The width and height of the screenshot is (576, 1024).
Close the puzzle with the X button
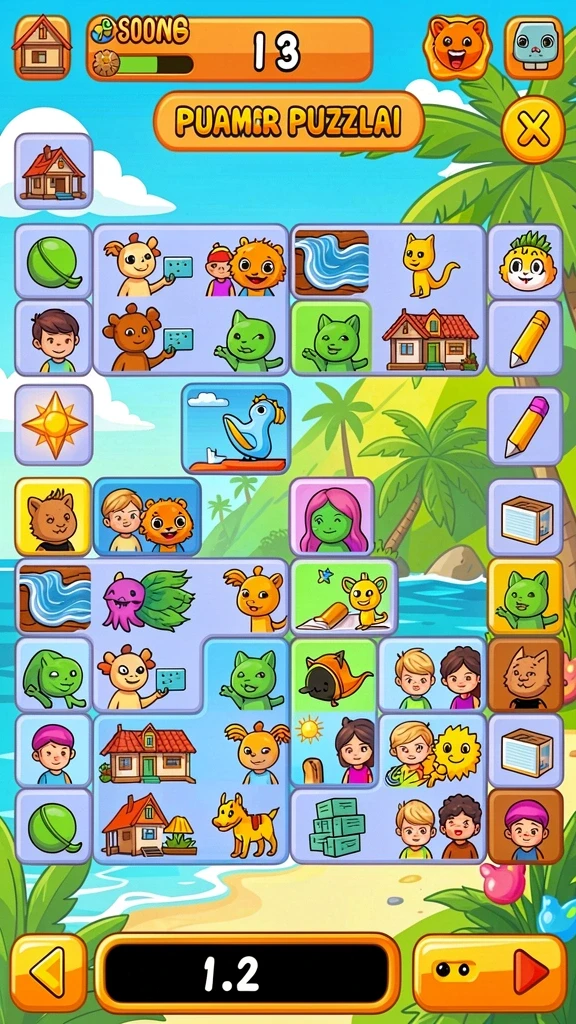pyautogui.click(x=533, y=129)
